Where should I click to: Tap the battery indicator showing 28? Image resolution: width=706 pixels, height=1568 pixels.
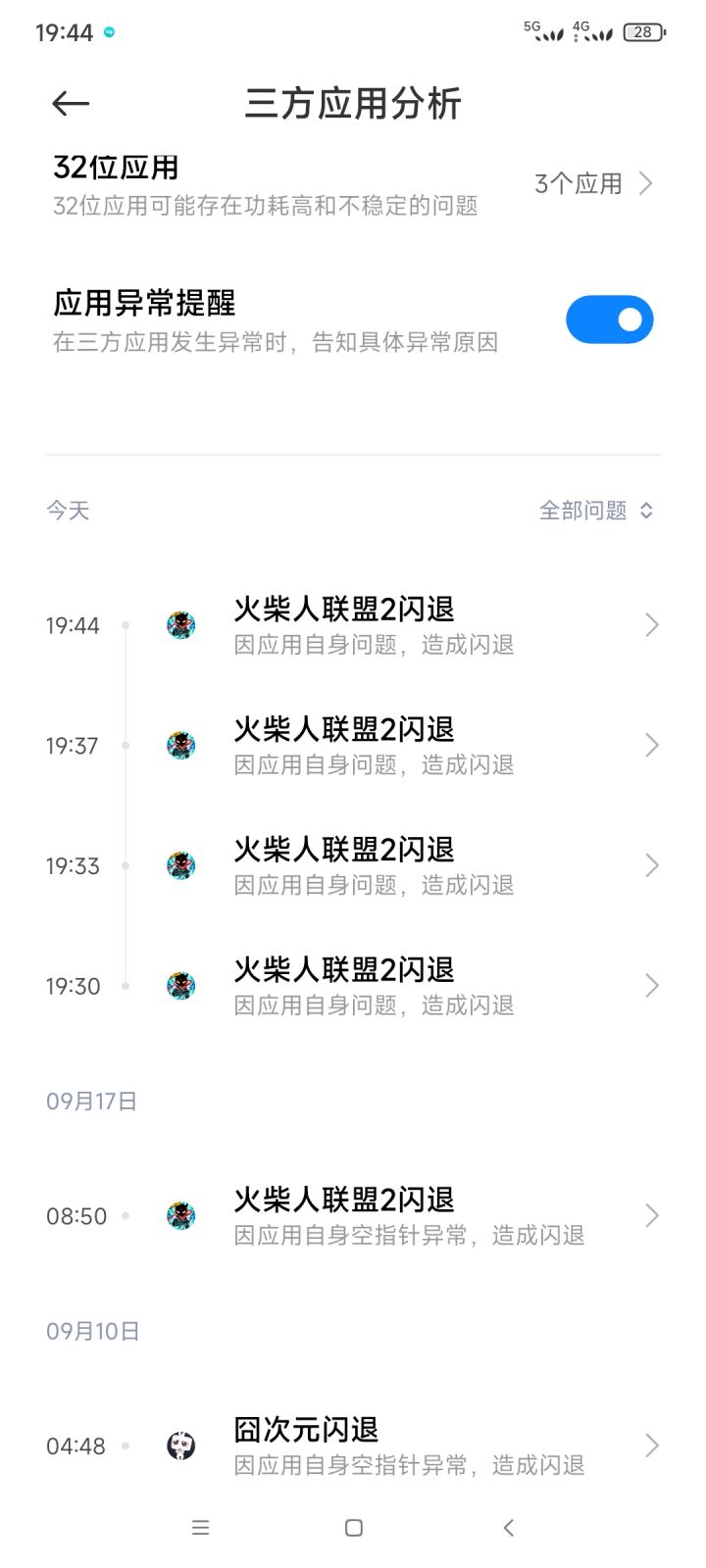[642, 32]
